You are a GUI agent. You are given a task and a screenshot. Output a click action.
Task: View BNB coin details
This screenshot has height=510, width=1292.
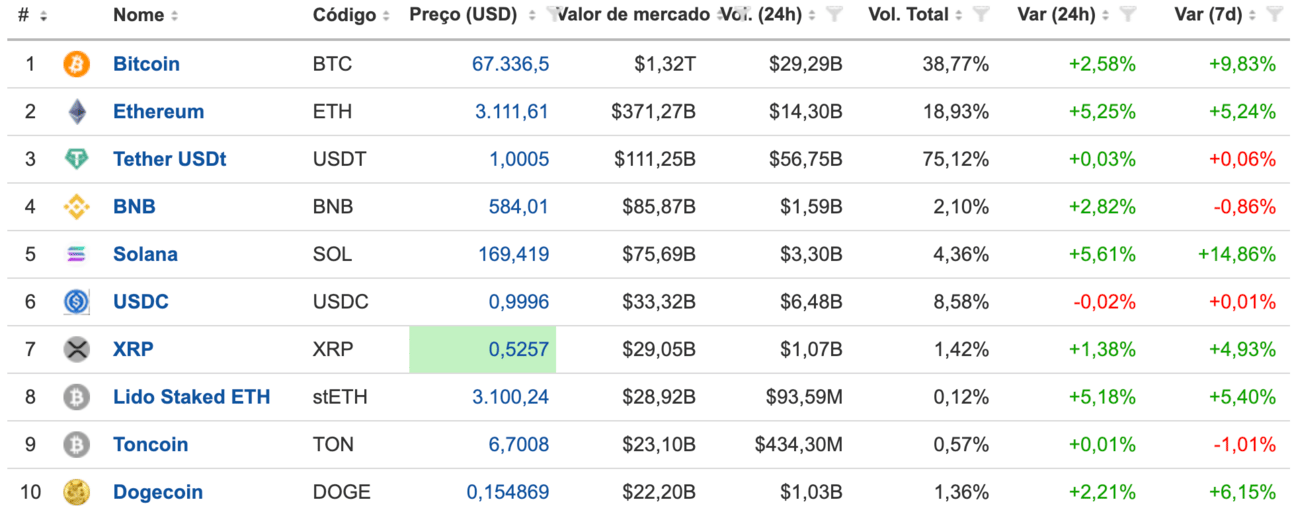[134, 207]
